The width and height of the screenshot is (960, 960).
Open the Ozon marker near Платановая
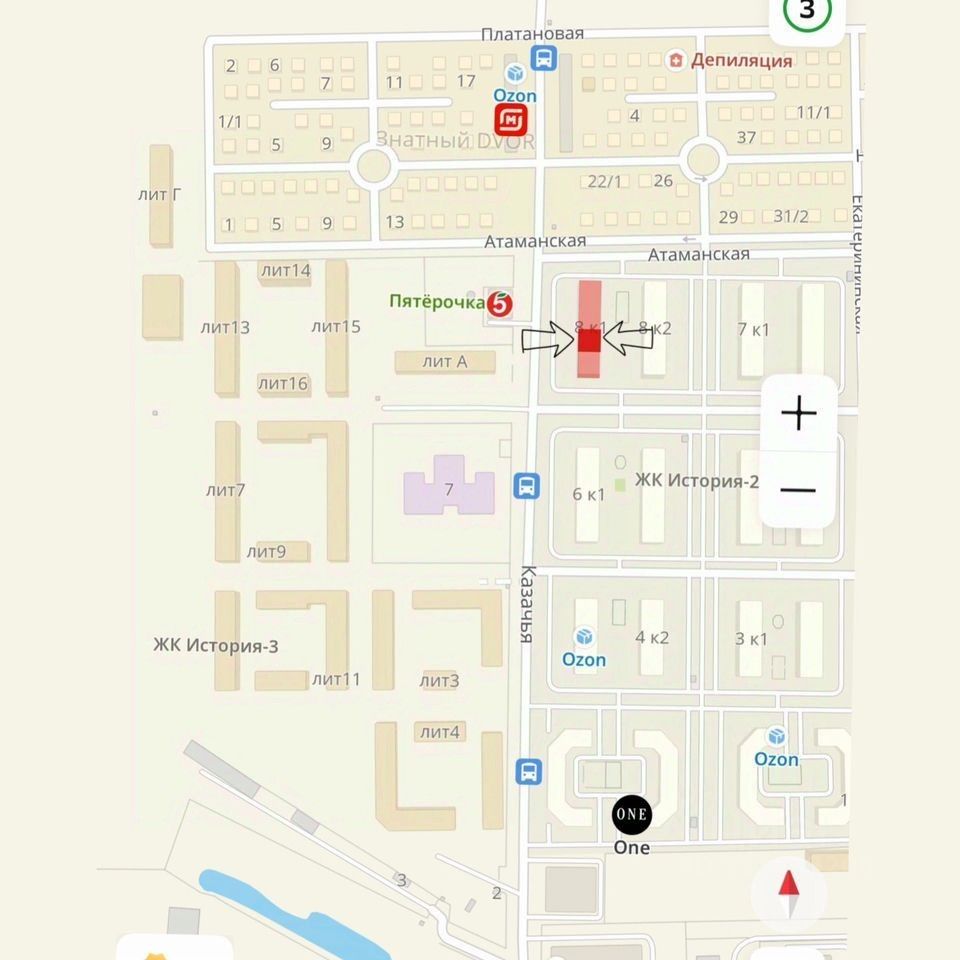coord(515,74)
